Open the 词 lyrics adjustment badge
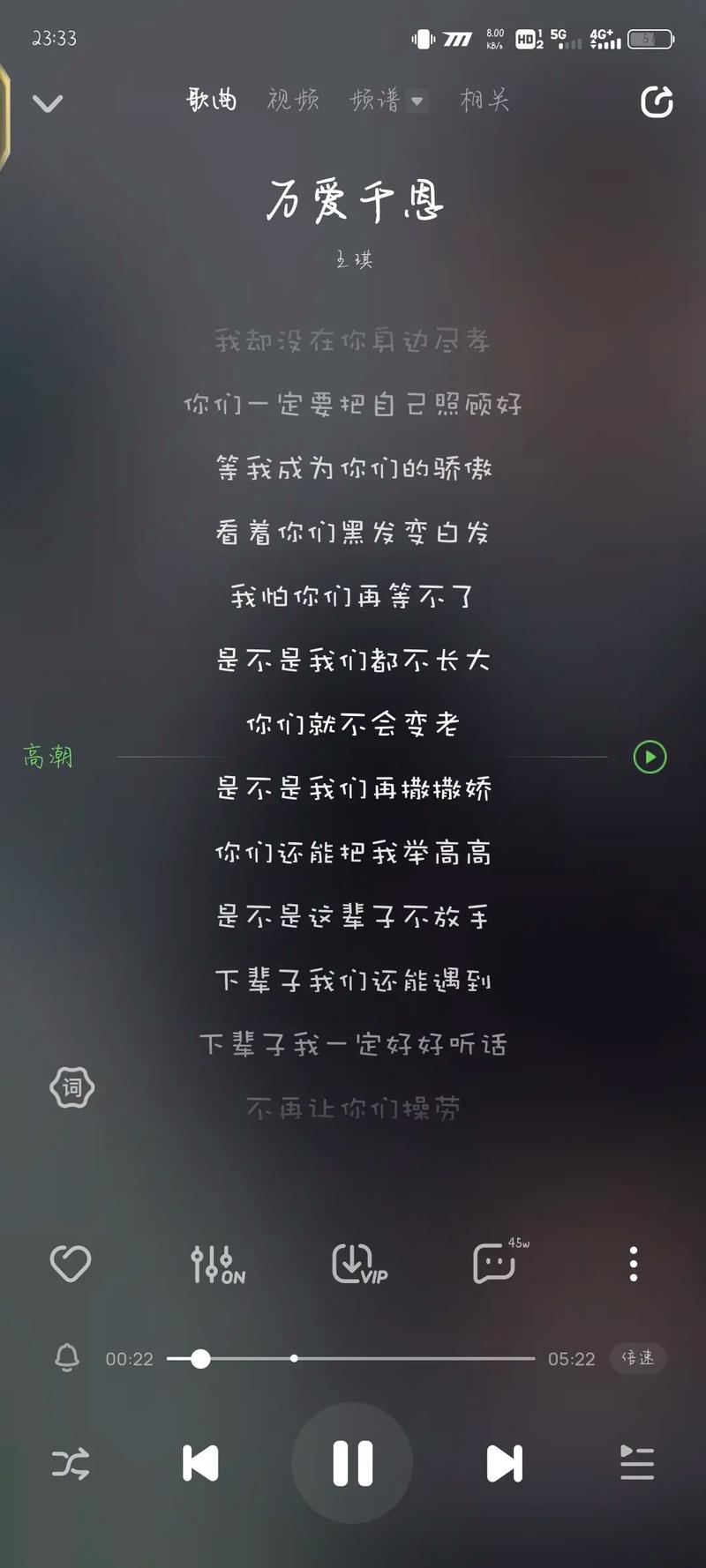The height and width of the screenshot is (1568, 706). pos(71,1086)
